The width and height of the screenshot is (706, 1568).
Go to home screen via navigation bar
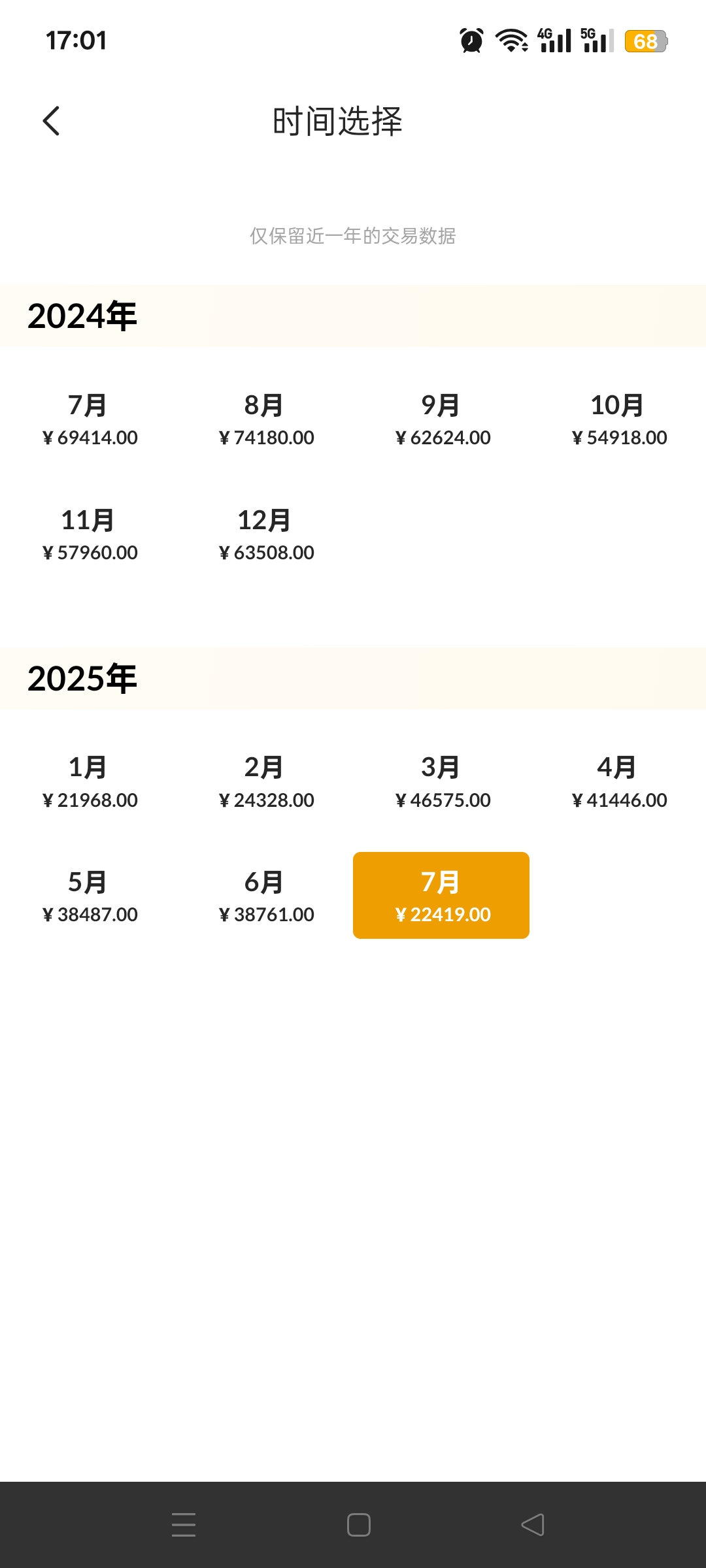click(x=359, y=1525)
